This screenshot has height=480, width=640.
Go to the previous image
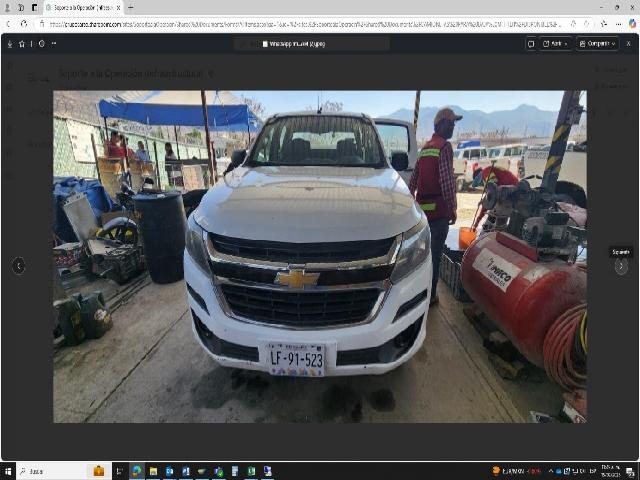(18, 266)
